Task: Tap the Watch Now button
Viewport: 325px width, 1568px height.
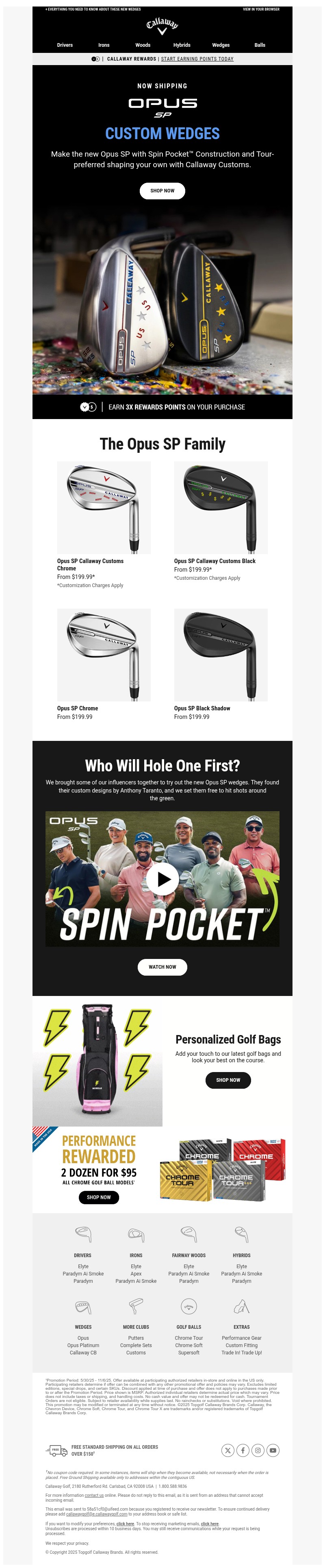Action: tap(162, 967)
